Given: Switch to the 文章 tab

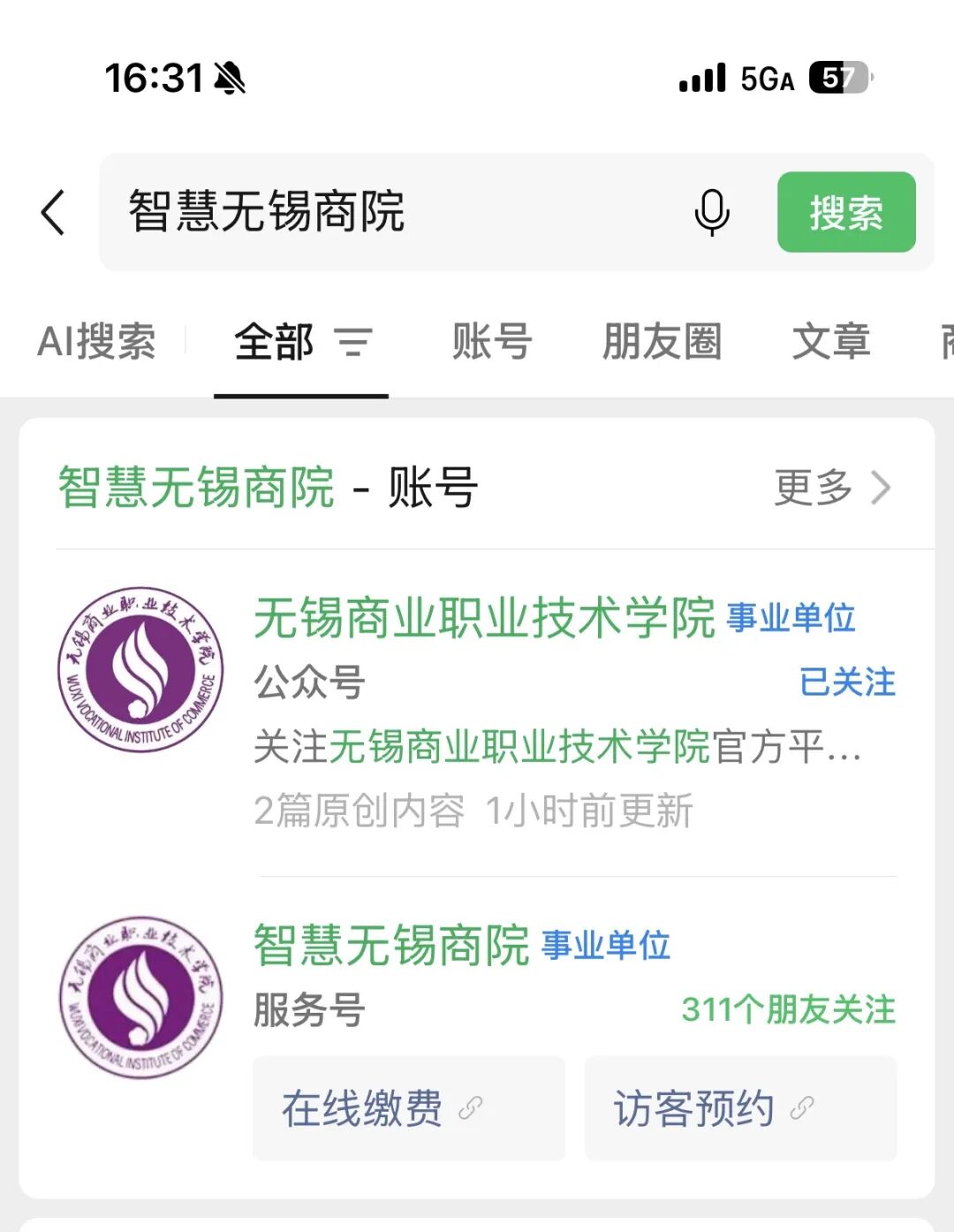Looking at the screenshot, I should point(830,342).
